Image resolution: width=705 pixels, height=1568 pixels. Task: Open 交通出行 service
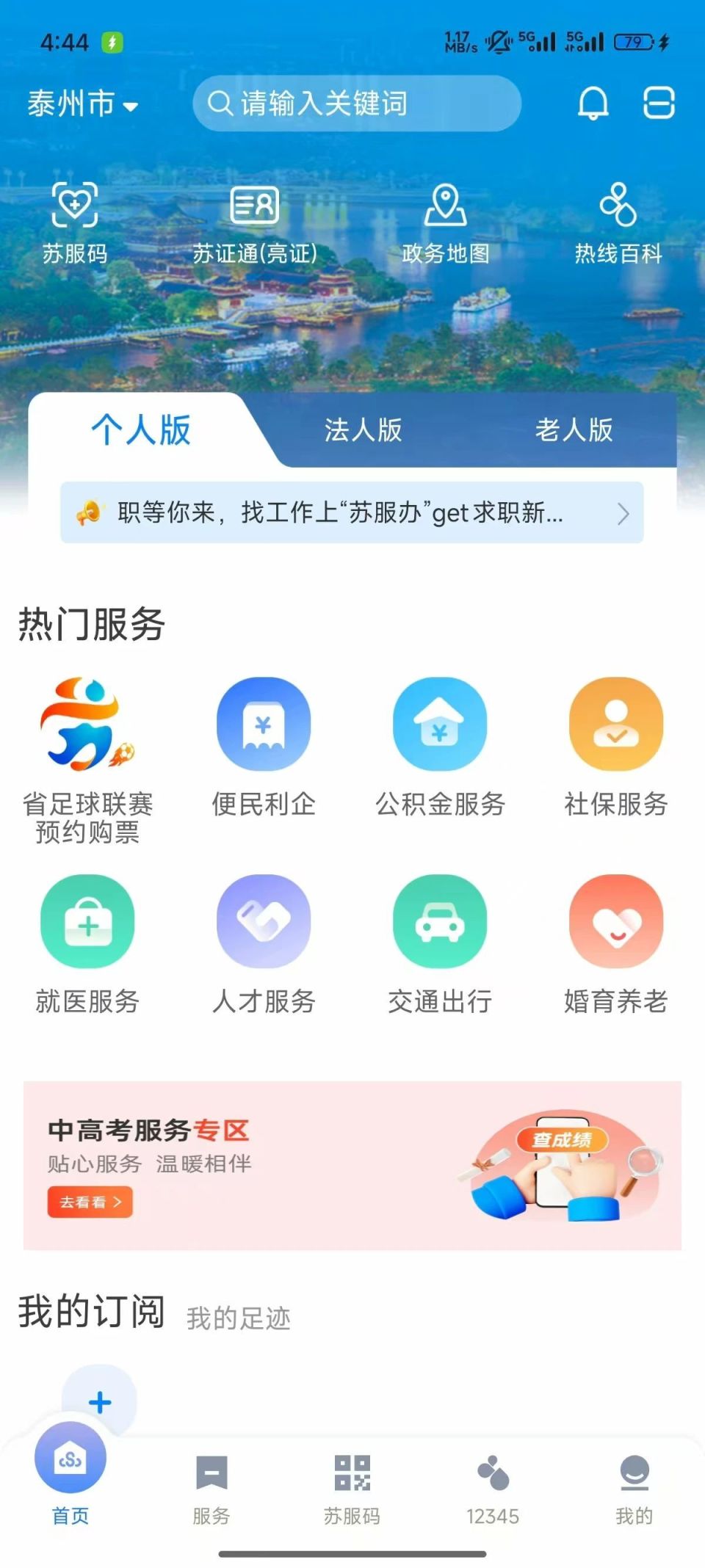(x=440, y=943)
